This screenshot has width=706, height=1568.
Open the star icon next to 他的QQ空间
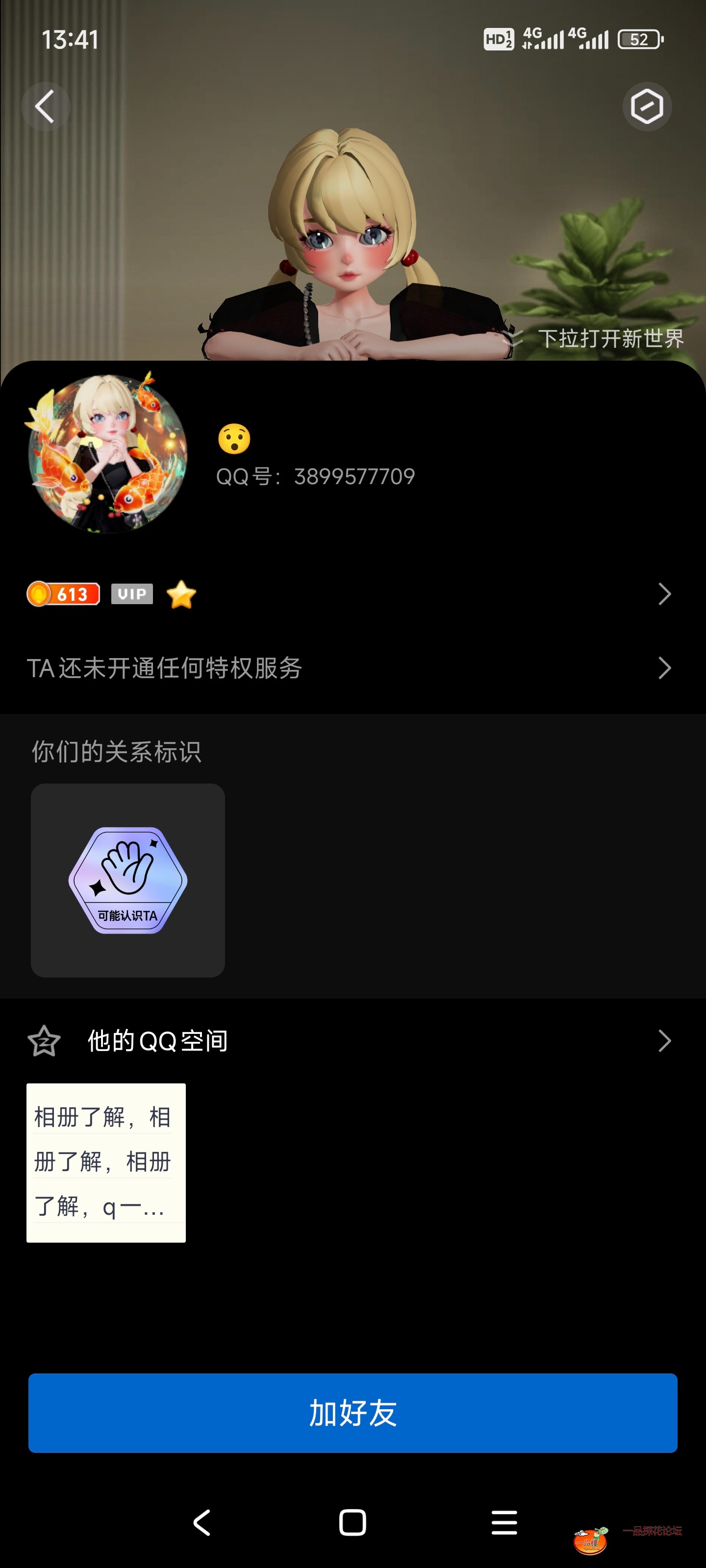43,1041
